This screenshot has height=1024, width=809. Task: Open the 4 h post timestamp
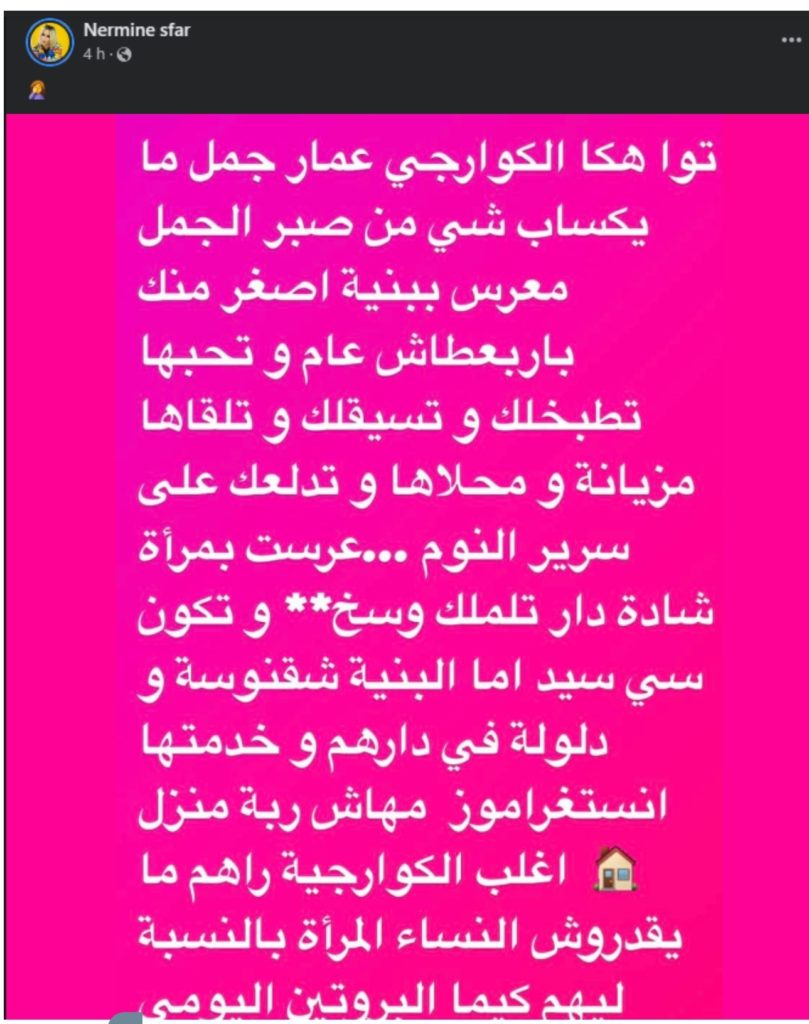tap(95, 54)
